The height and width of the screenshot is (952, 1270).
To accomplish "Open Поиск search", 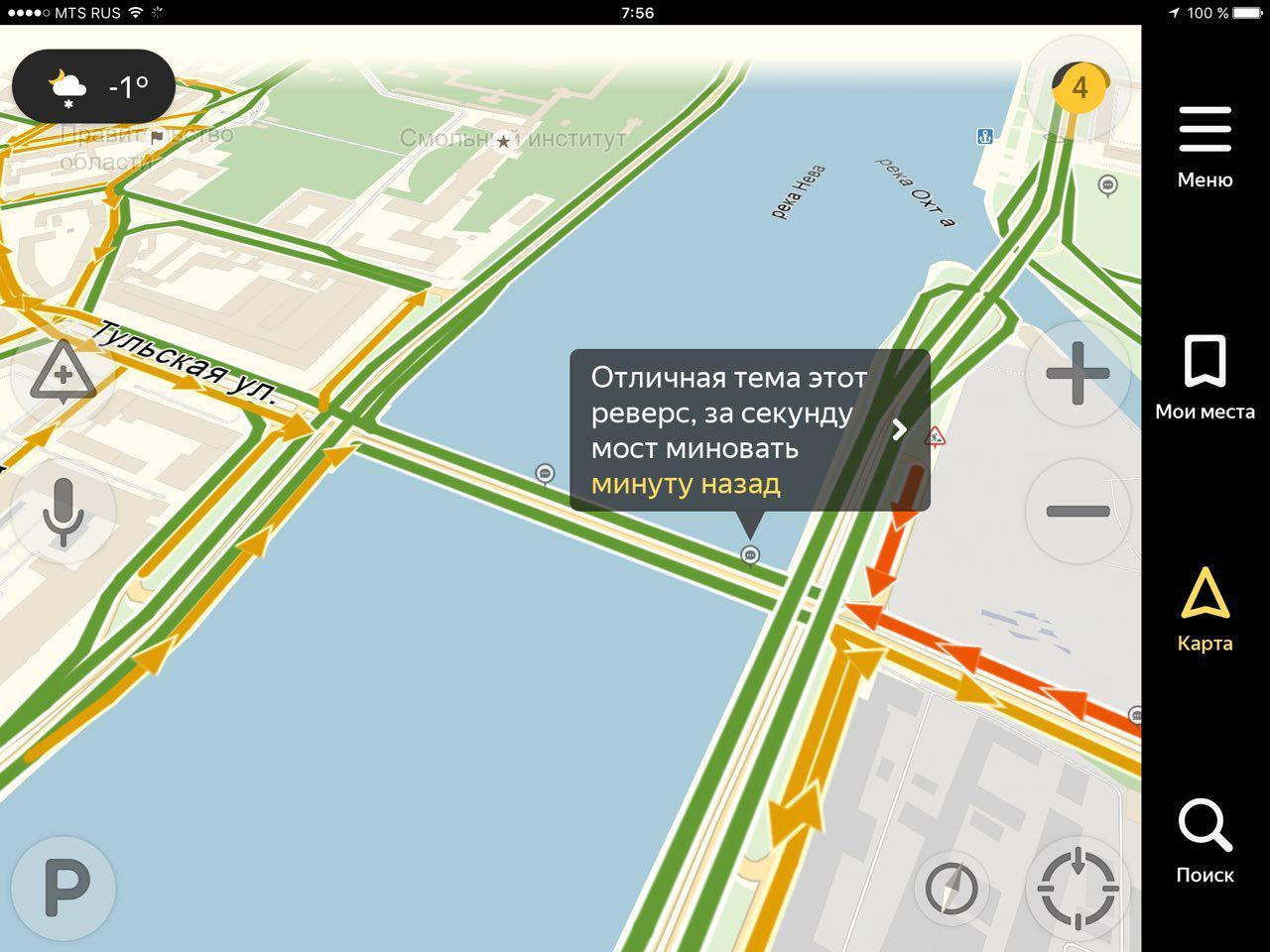I will coord(1205,841).
